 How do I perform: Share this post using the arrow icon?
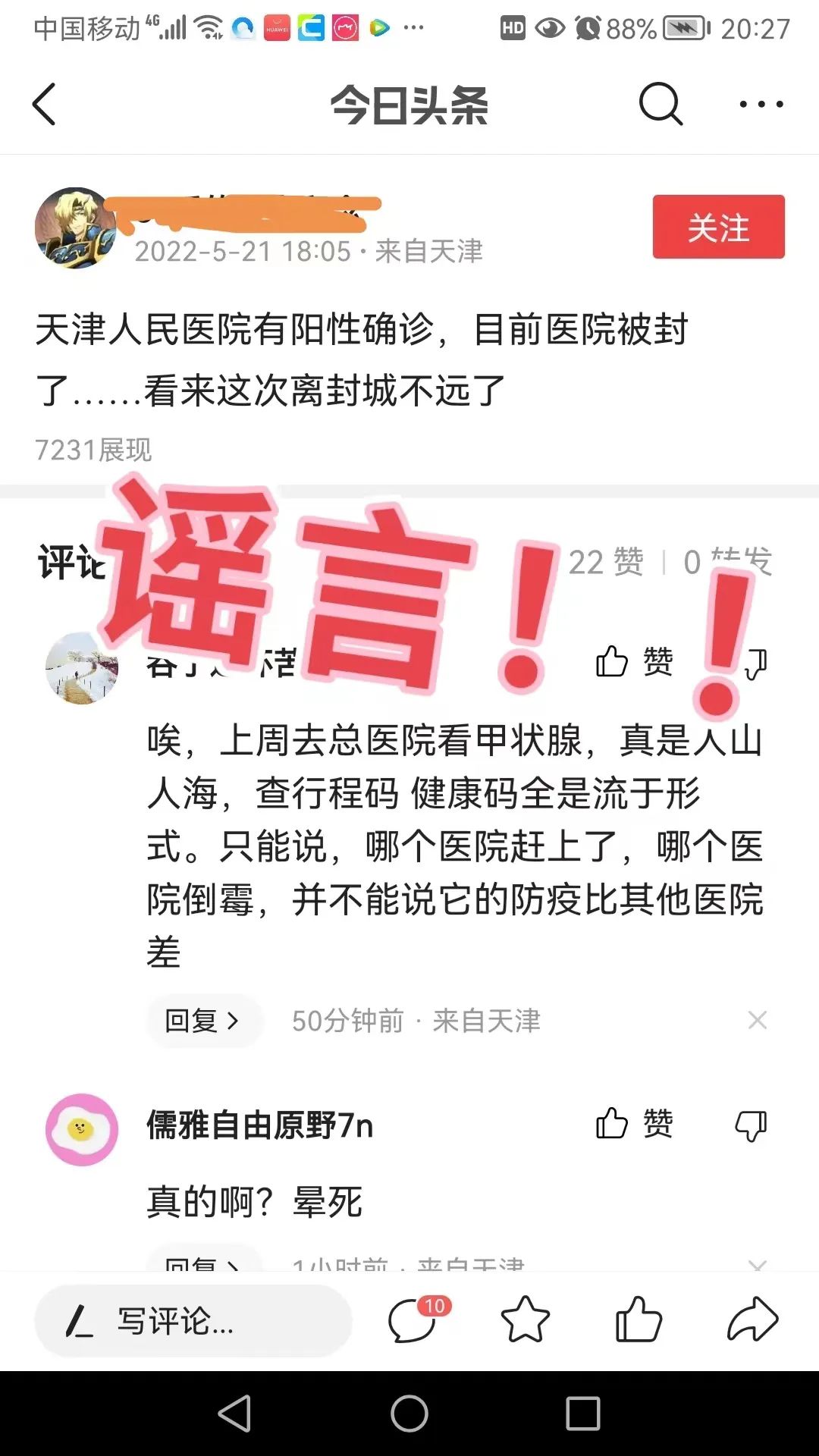point(752,1319)
